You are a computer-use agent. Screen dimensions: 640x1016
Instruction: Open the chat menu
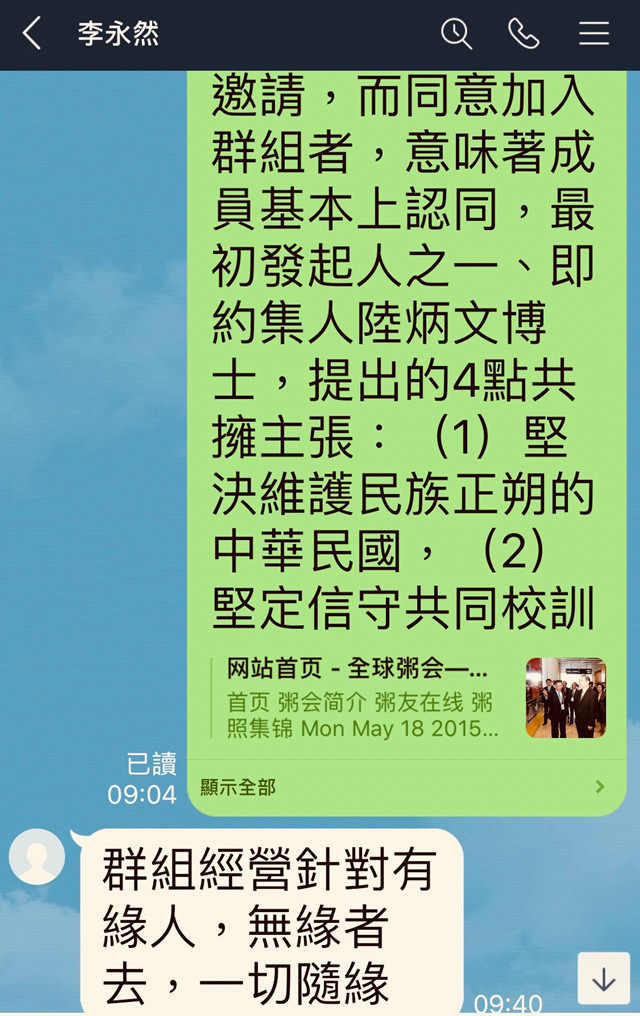(593, 34)
